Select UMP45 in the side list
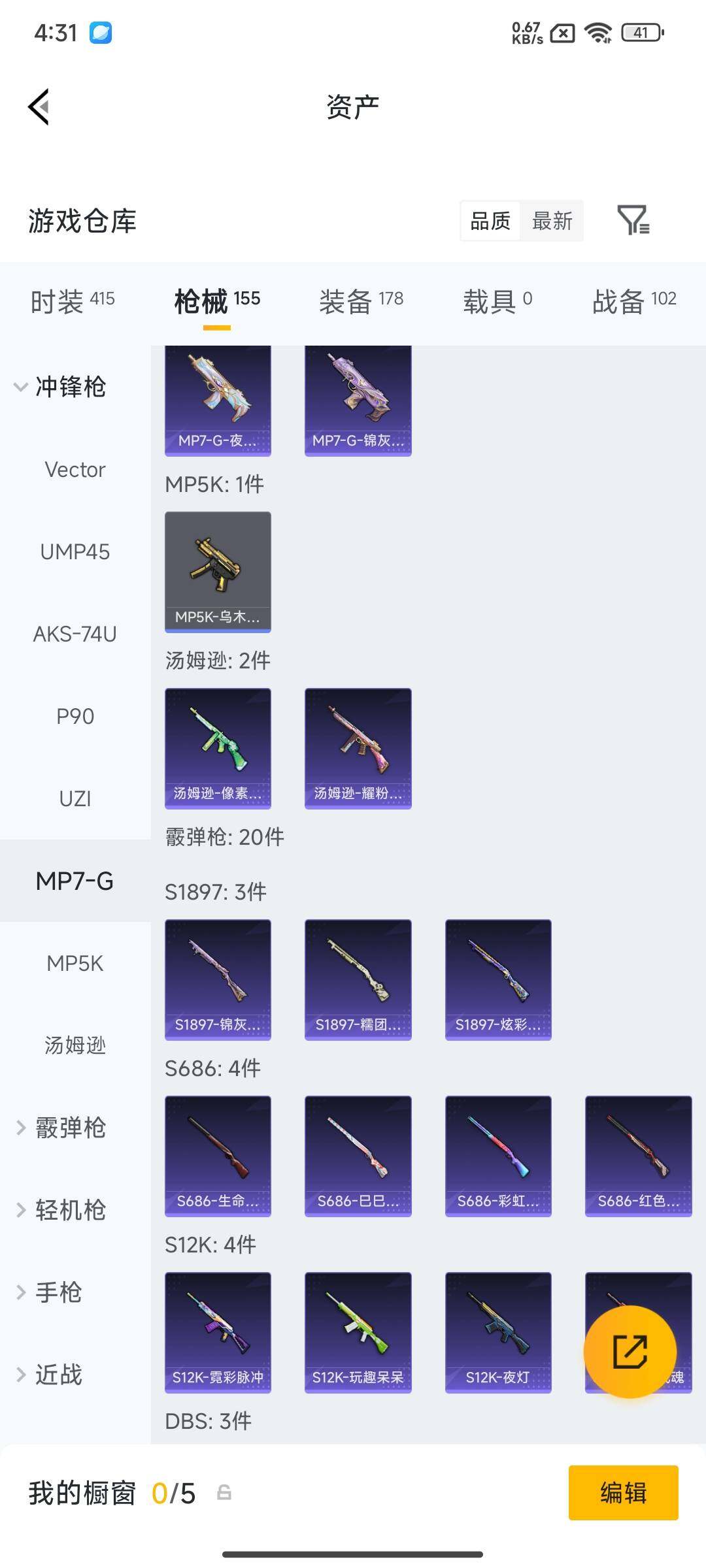Image resolution: width=706 pixels, height=1568 pixels. coord(75,551)
